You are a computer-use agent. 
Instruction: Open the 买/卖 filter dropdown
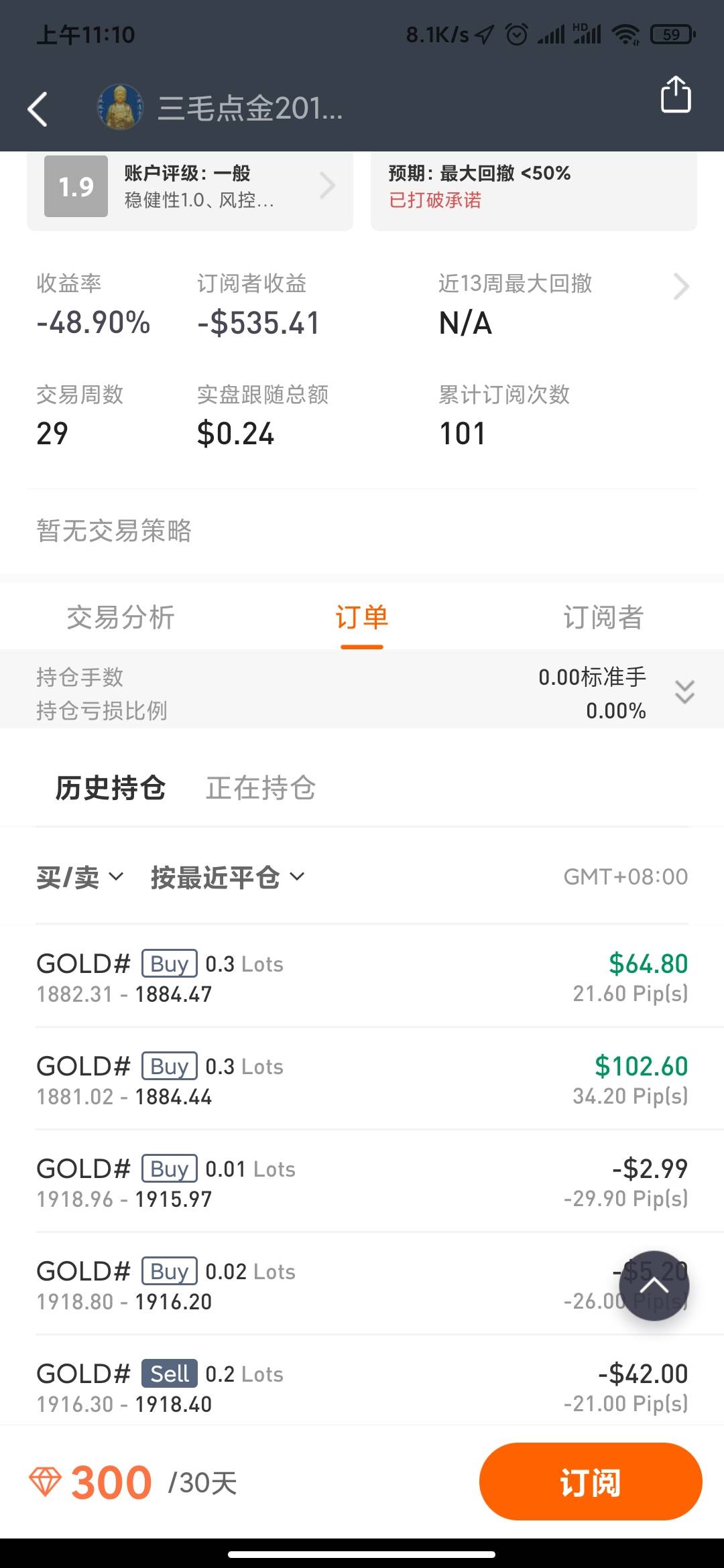[x=80, y=877]
